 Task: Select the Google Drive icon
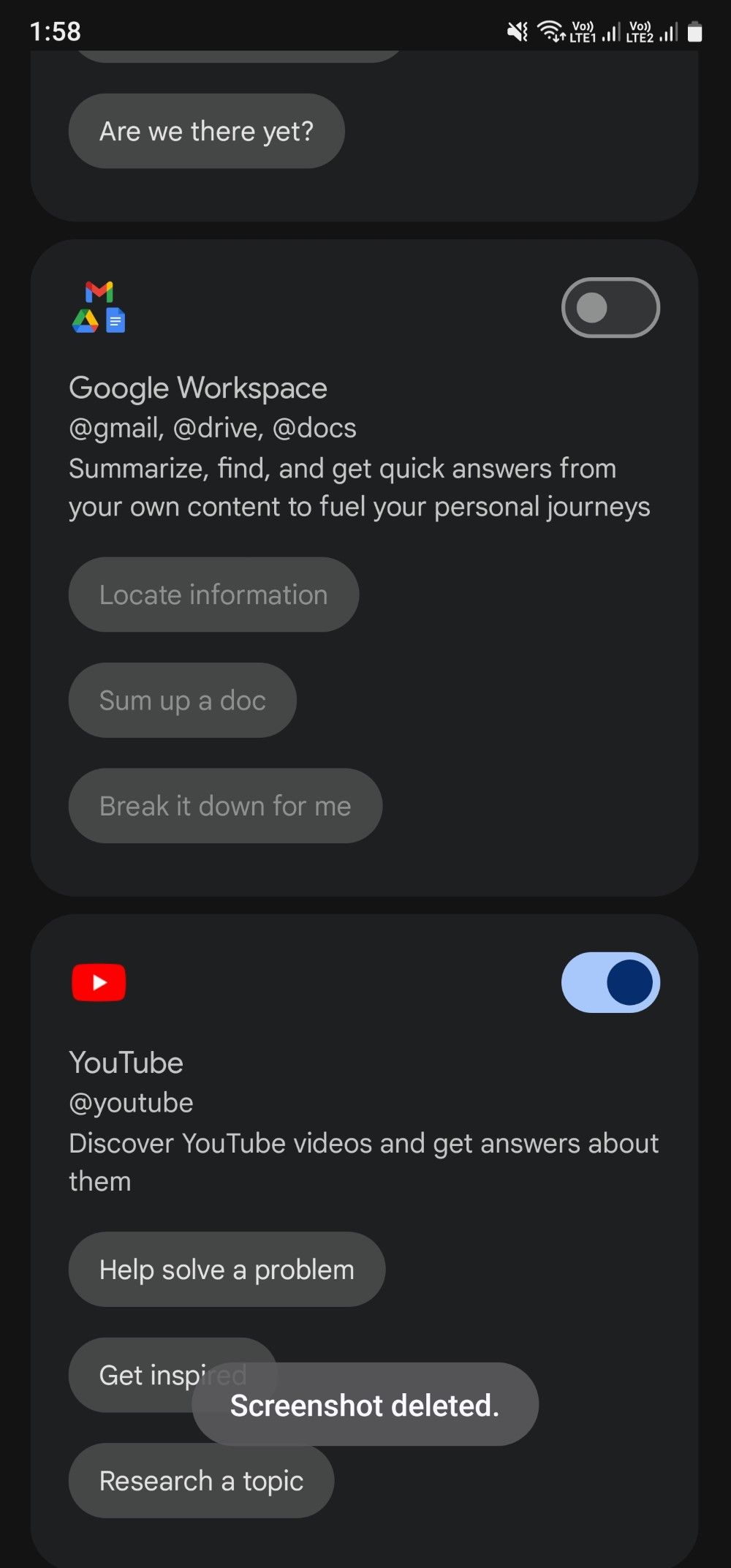[x=86, y=320]
